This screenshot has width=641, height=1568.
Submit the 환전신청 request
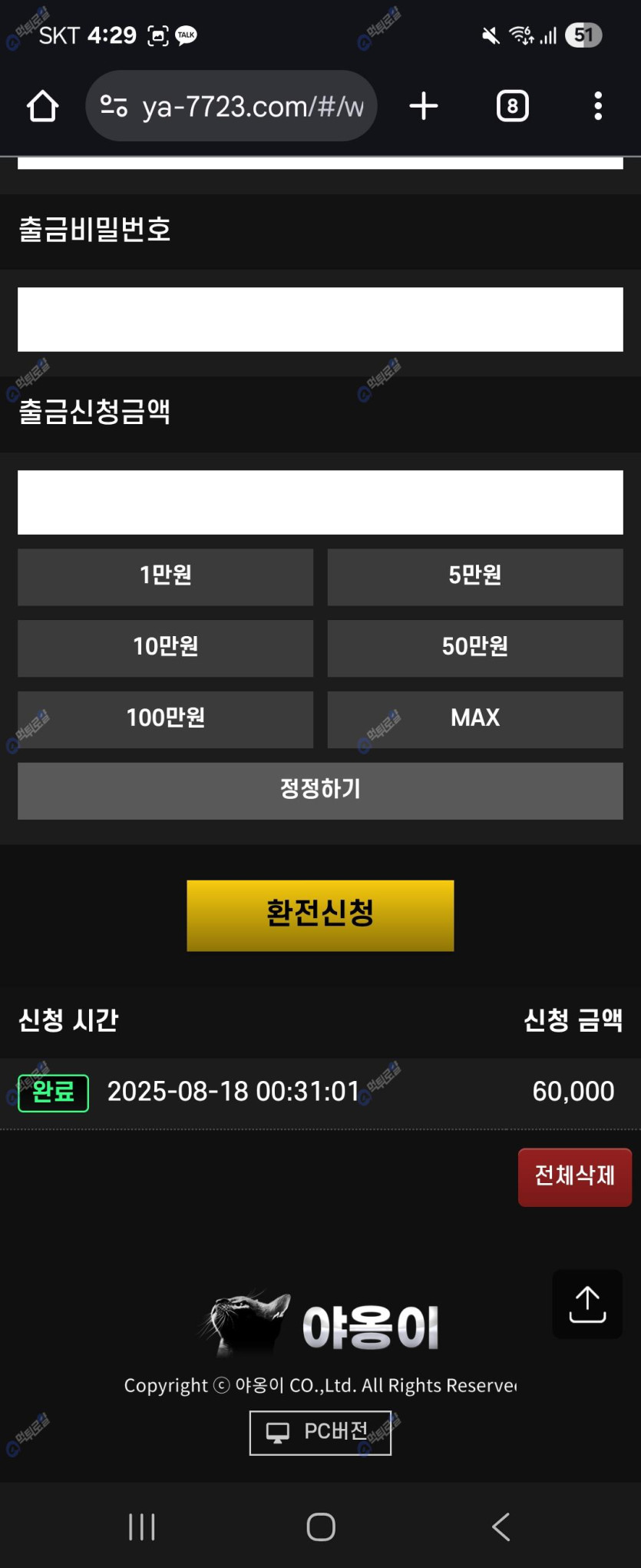[320, 915]
